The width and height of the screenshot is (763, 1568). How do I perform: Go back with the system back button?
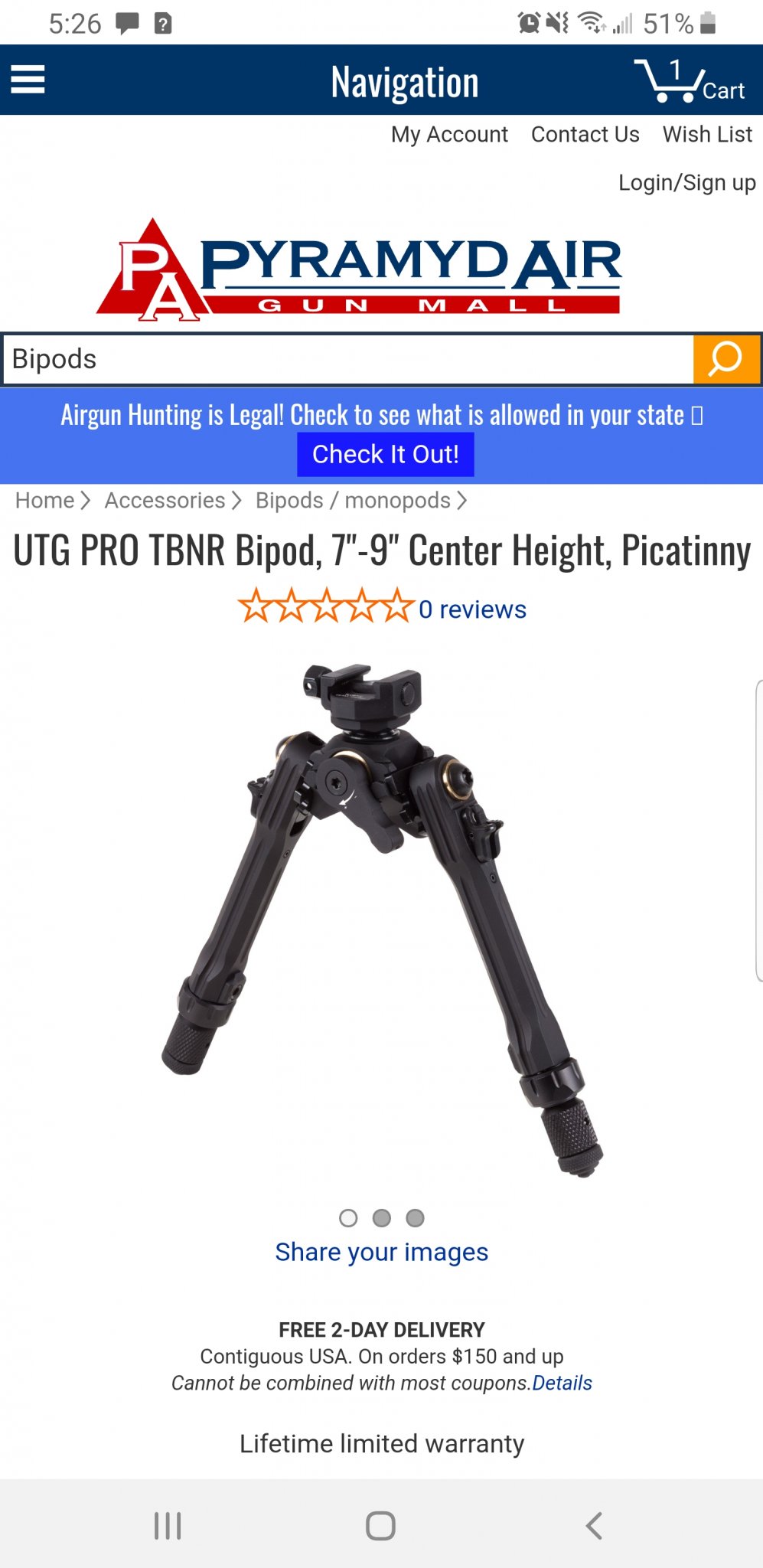click(594, 1525)
